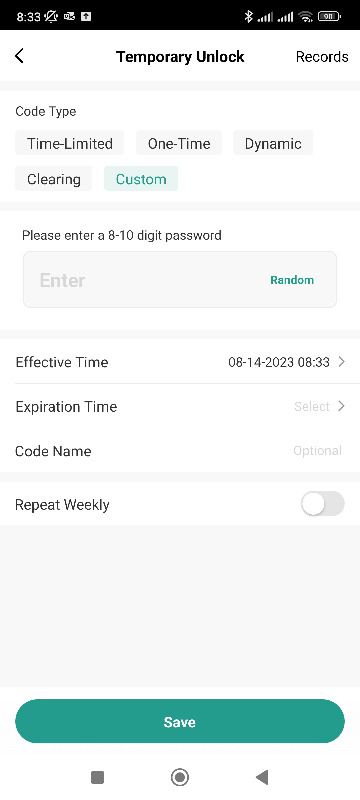Open the Records page

[x=322, y=57]
